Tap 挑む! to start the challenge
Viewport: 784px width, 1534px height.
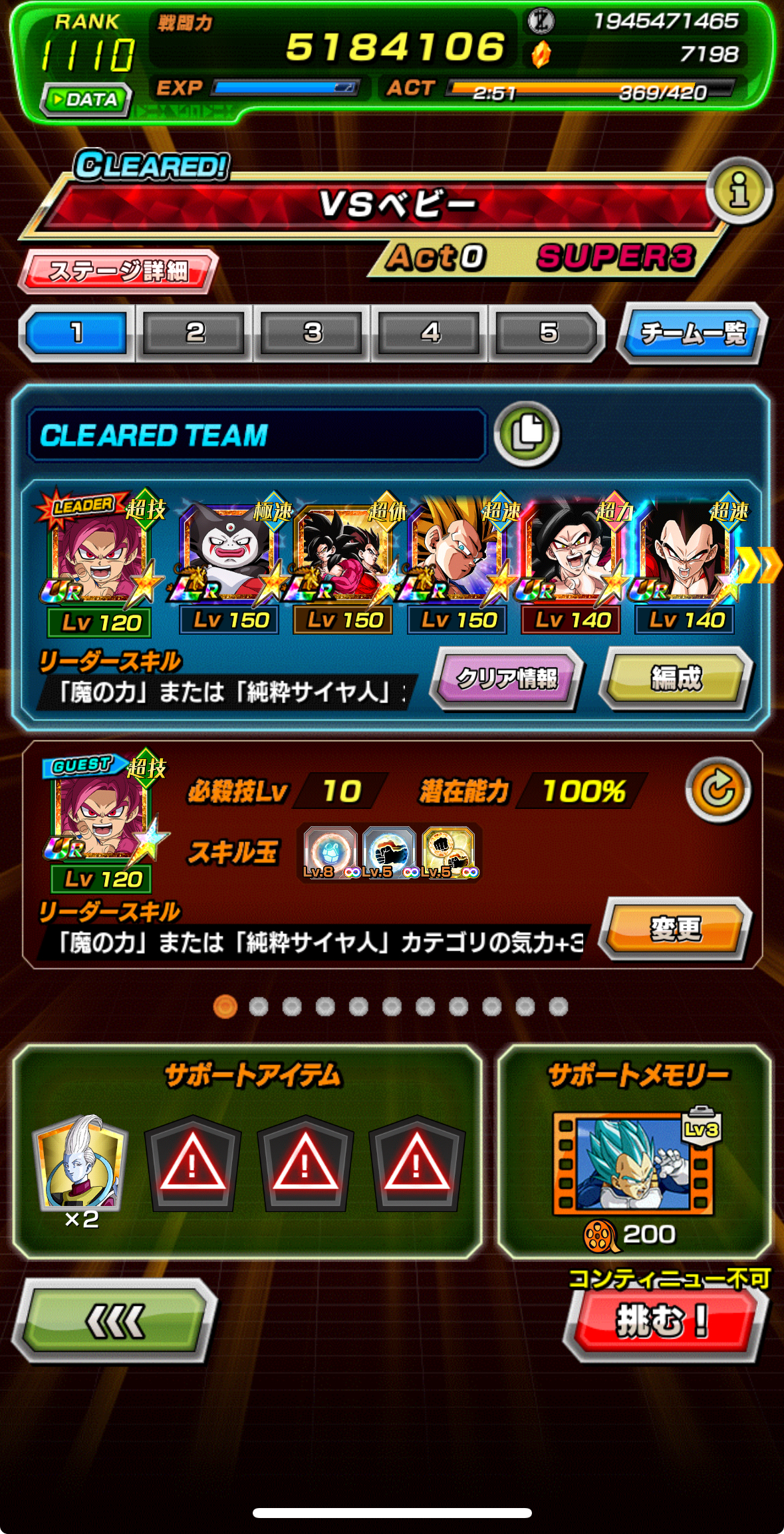pos(662,1320)
